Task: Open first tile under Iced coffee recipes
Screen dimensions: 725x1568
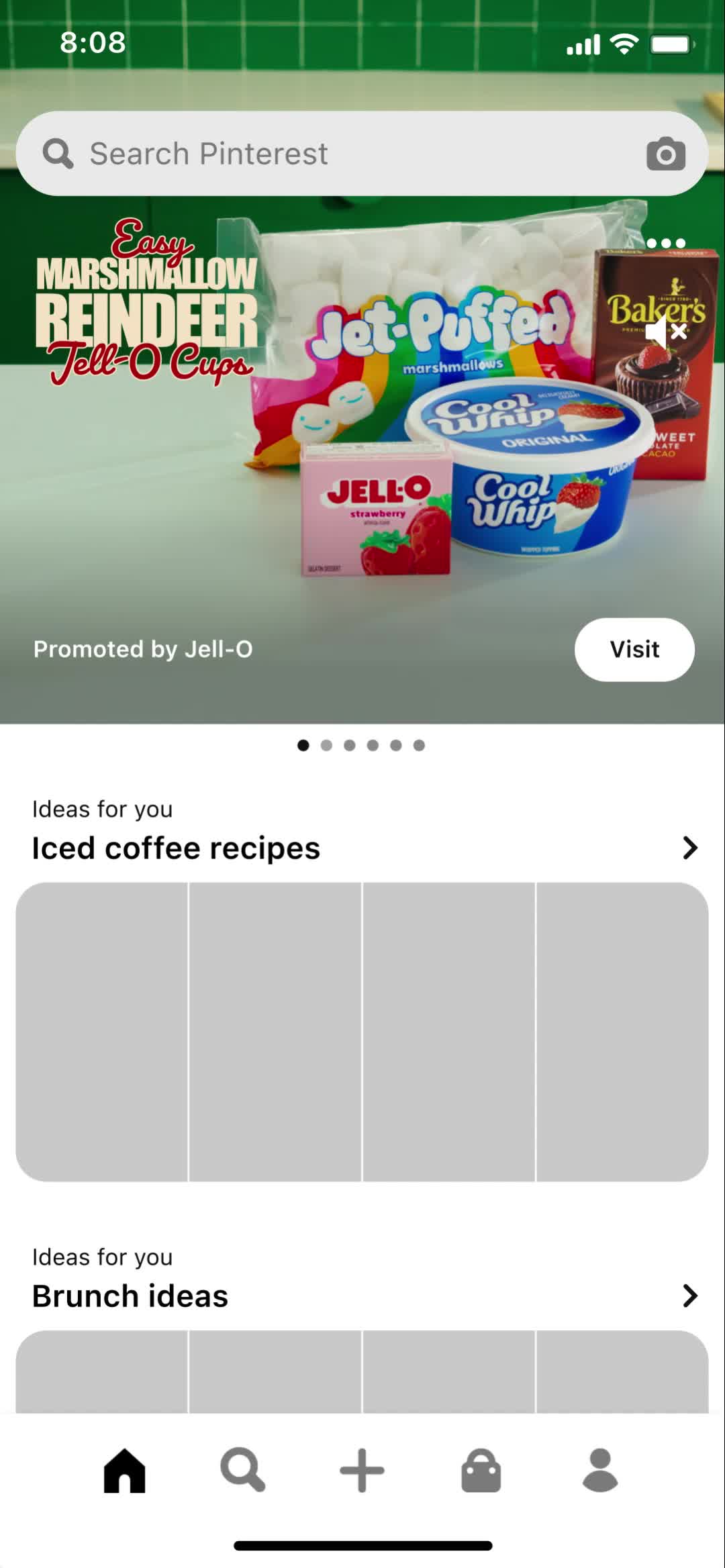Action: pos(102,1032)
